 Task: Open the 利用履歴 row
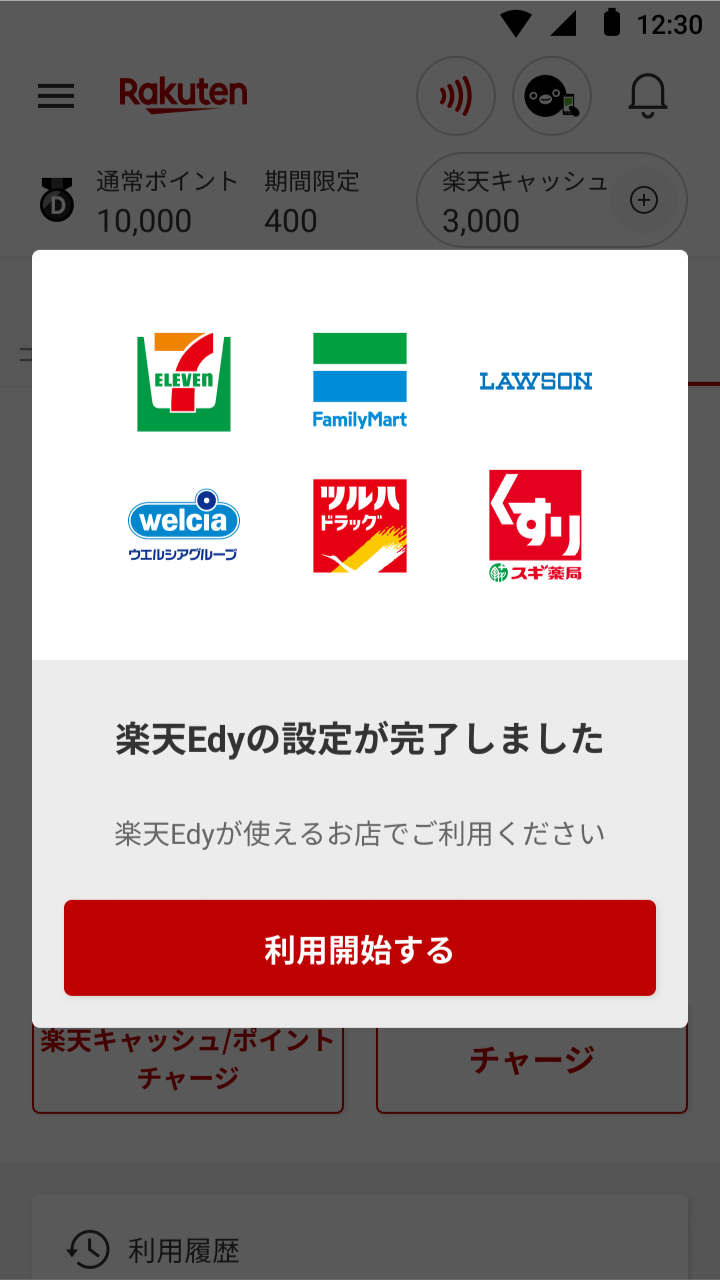point(360,1248)
